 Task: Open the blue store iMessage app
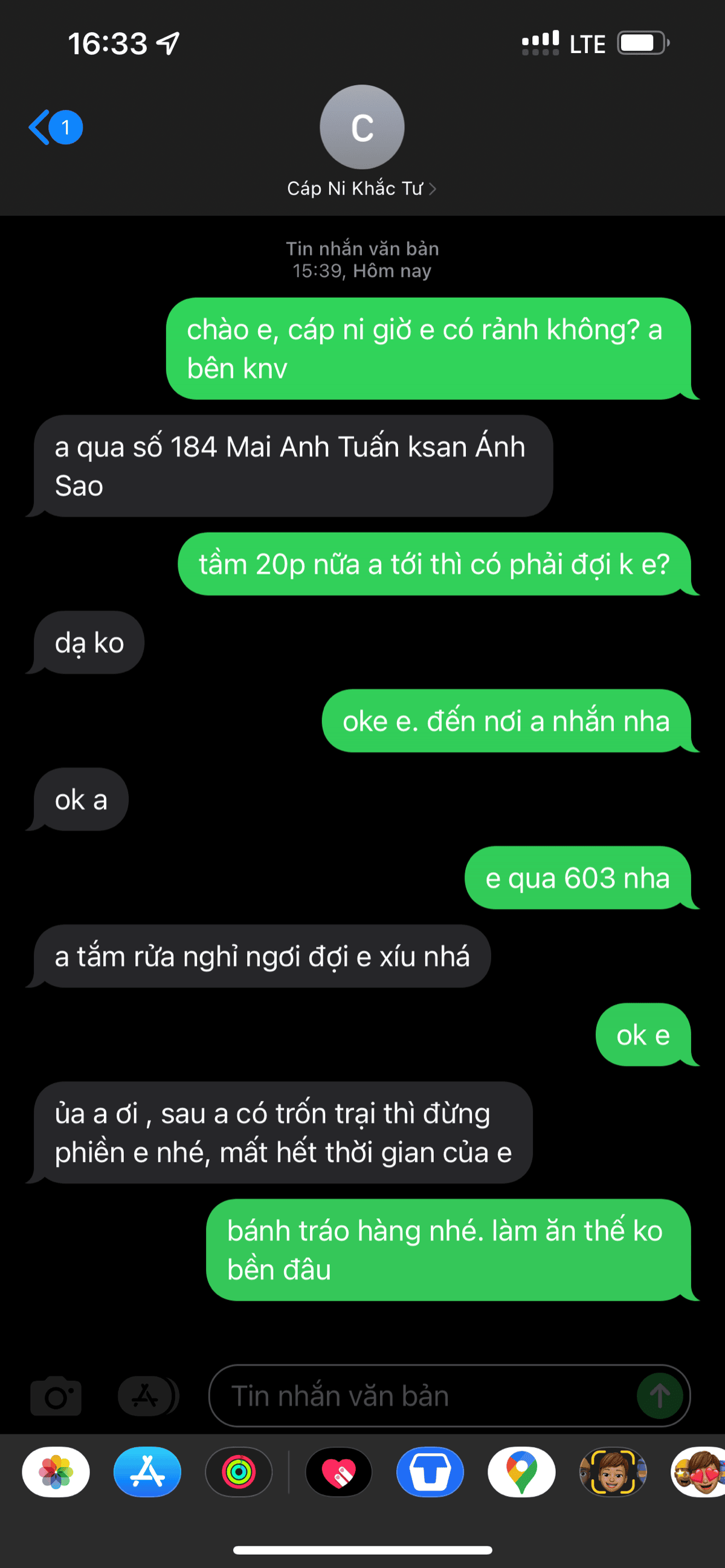pos(430,1472)
